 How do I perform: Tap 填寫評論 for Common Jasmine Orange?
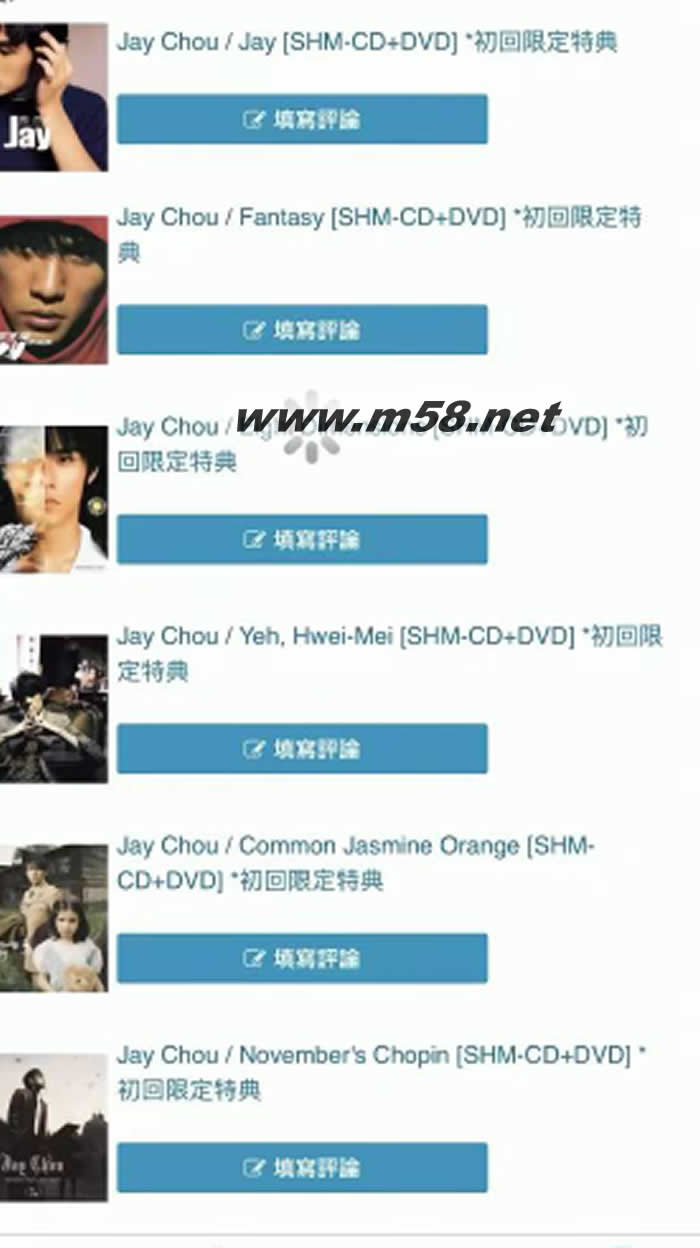pos(302,959)
